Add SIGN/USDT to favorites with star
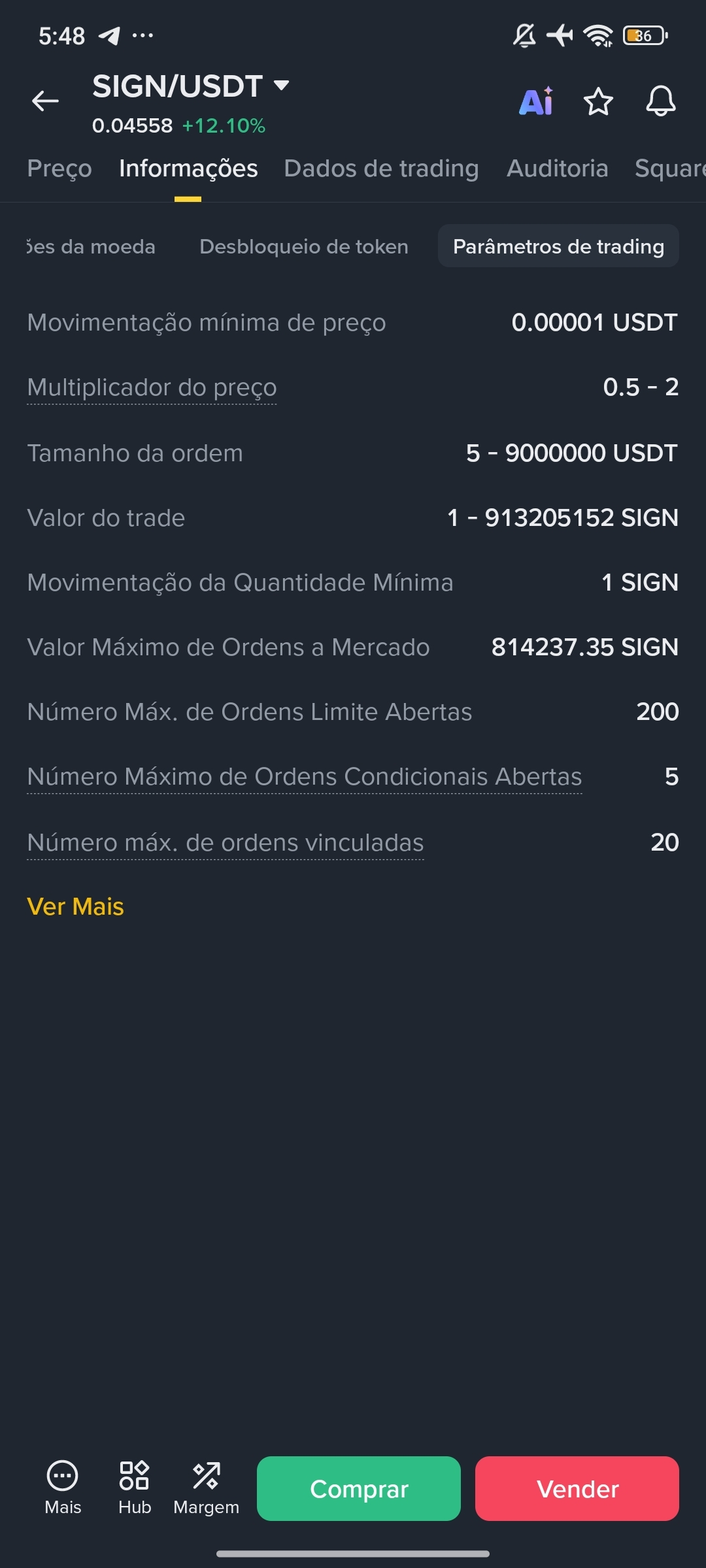Screen dimensions: 706x1568 coord(597,102)
